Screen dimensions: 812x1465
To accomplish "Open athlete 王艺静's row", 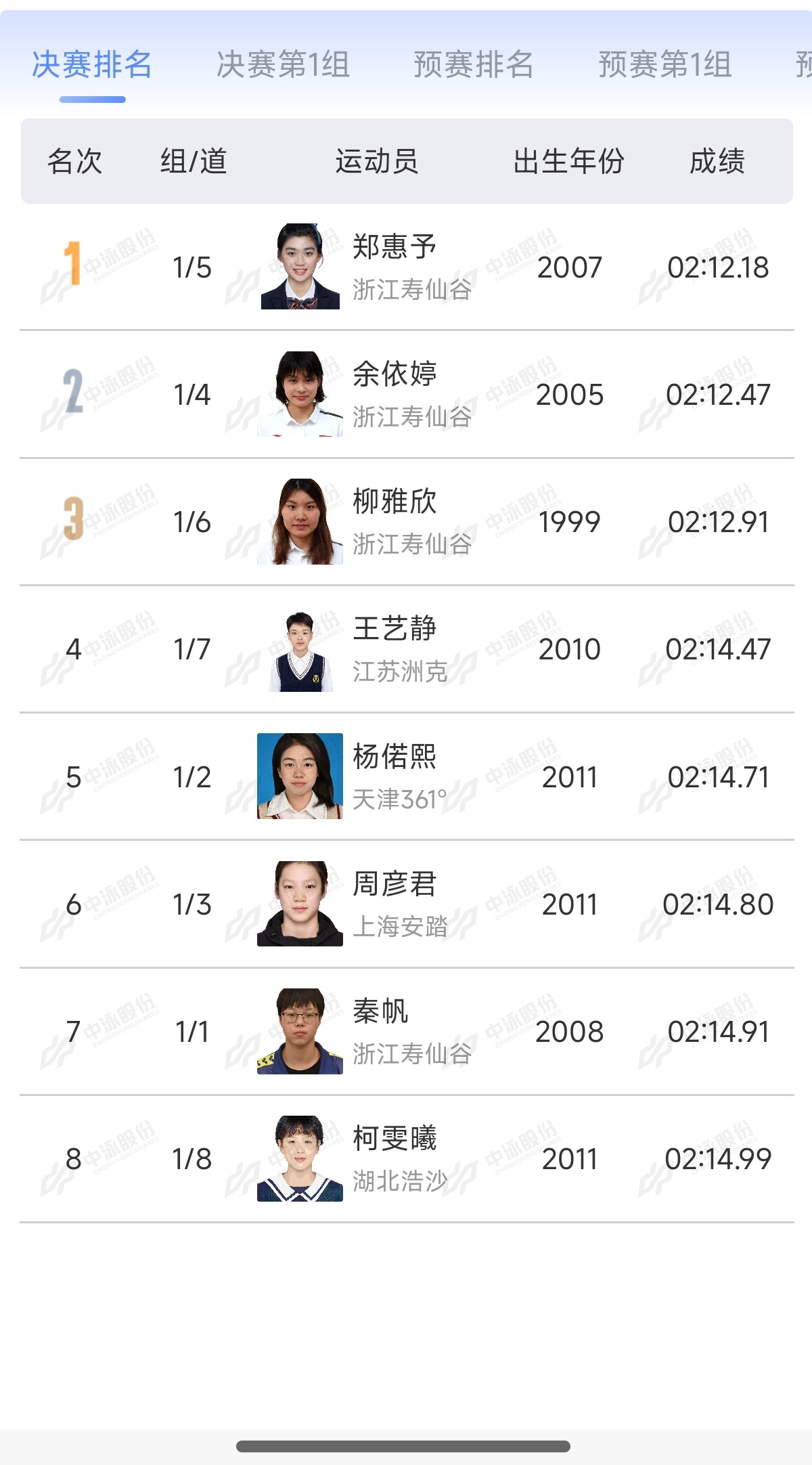I will click(x=407, y=649).
